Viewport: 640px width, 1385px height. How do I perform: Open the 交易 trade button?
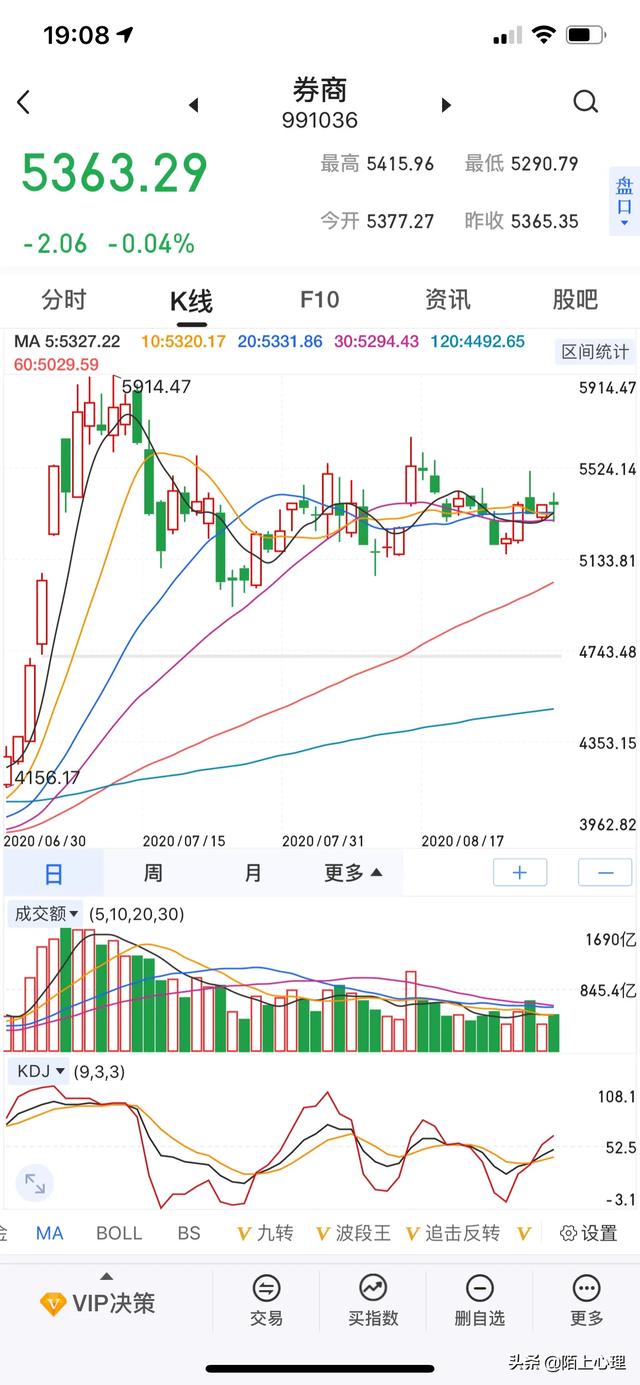coord(266,1301)
